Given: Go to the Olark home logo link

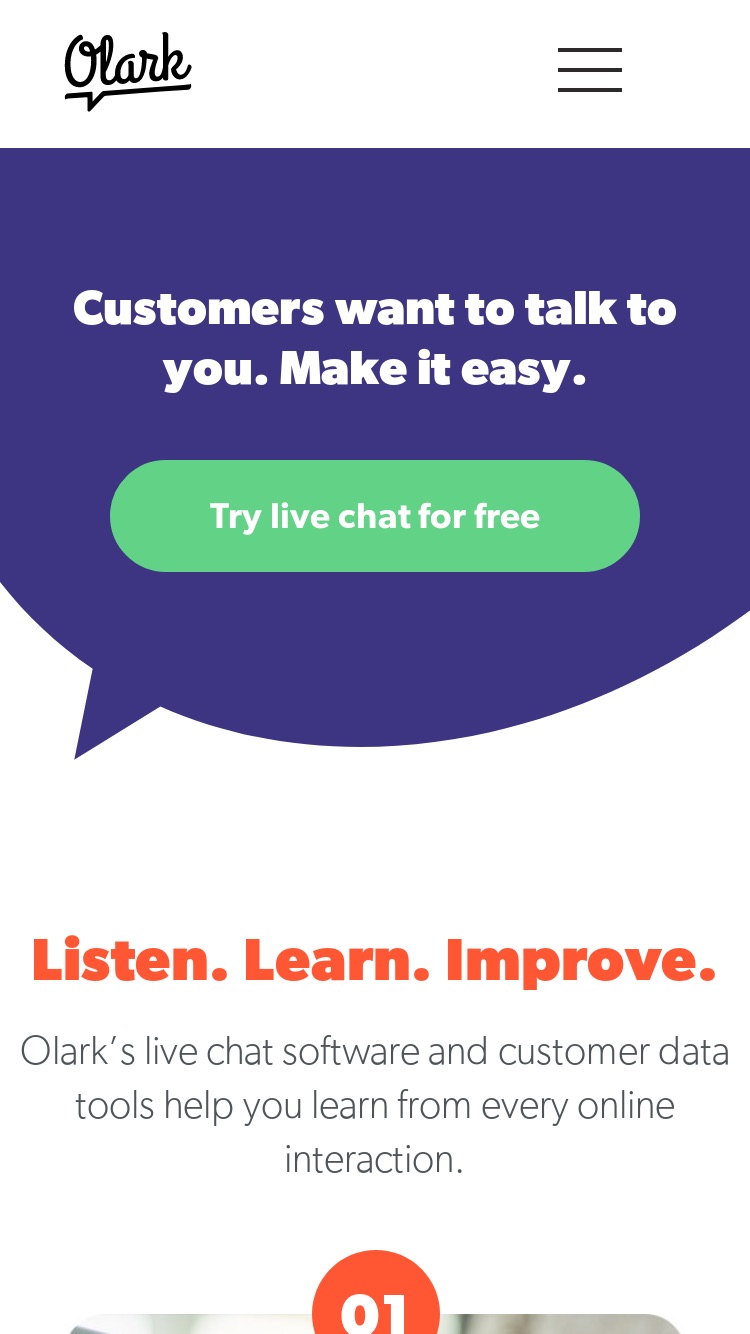Looking at the screenshot, I should pyautogui.click(x=128, y=71).
